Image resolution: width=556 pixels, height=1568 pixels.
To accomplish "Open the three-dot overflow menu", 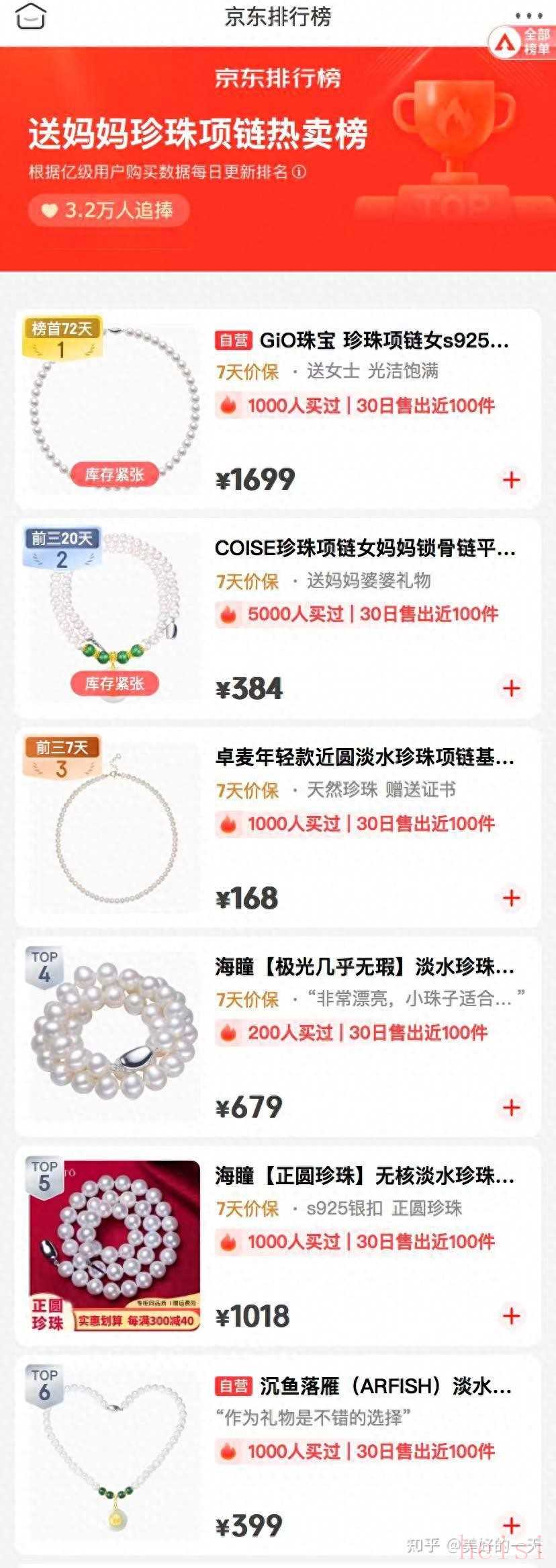I will 528,16.
